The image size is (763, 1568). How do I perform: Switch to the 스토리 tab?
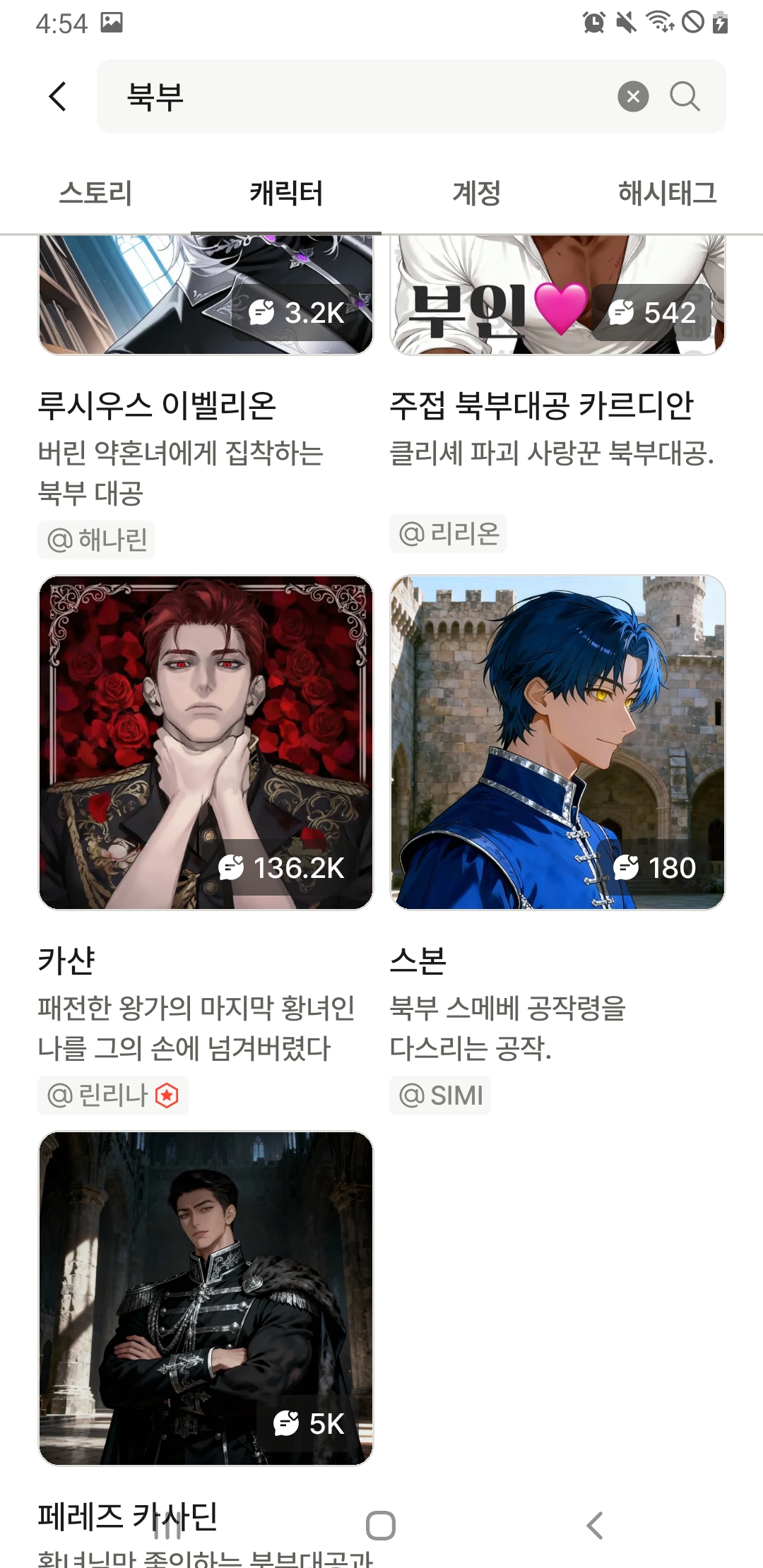[95, 193]
